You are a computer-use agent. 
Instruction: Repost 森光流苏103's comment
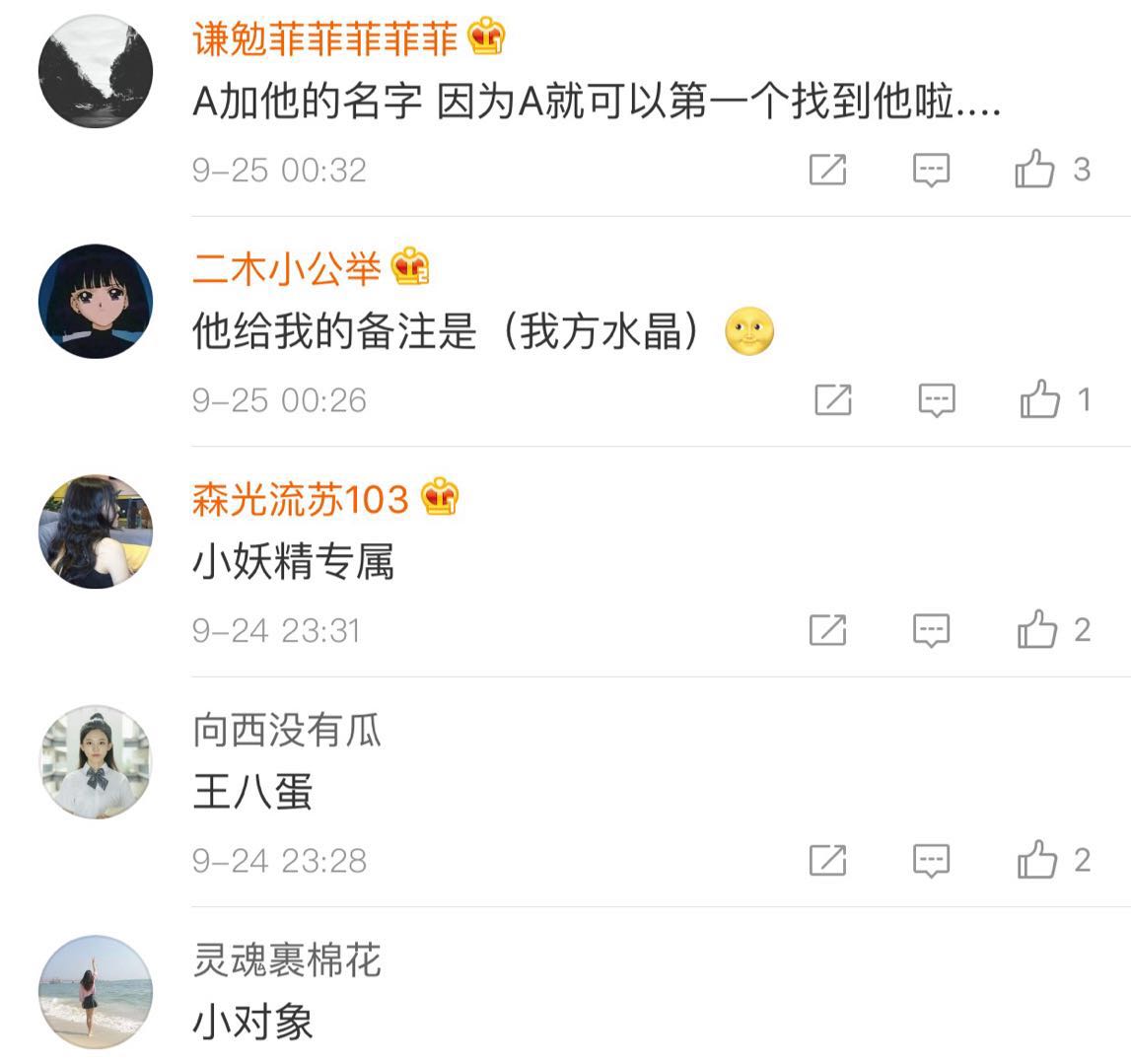tap(827, 630)
